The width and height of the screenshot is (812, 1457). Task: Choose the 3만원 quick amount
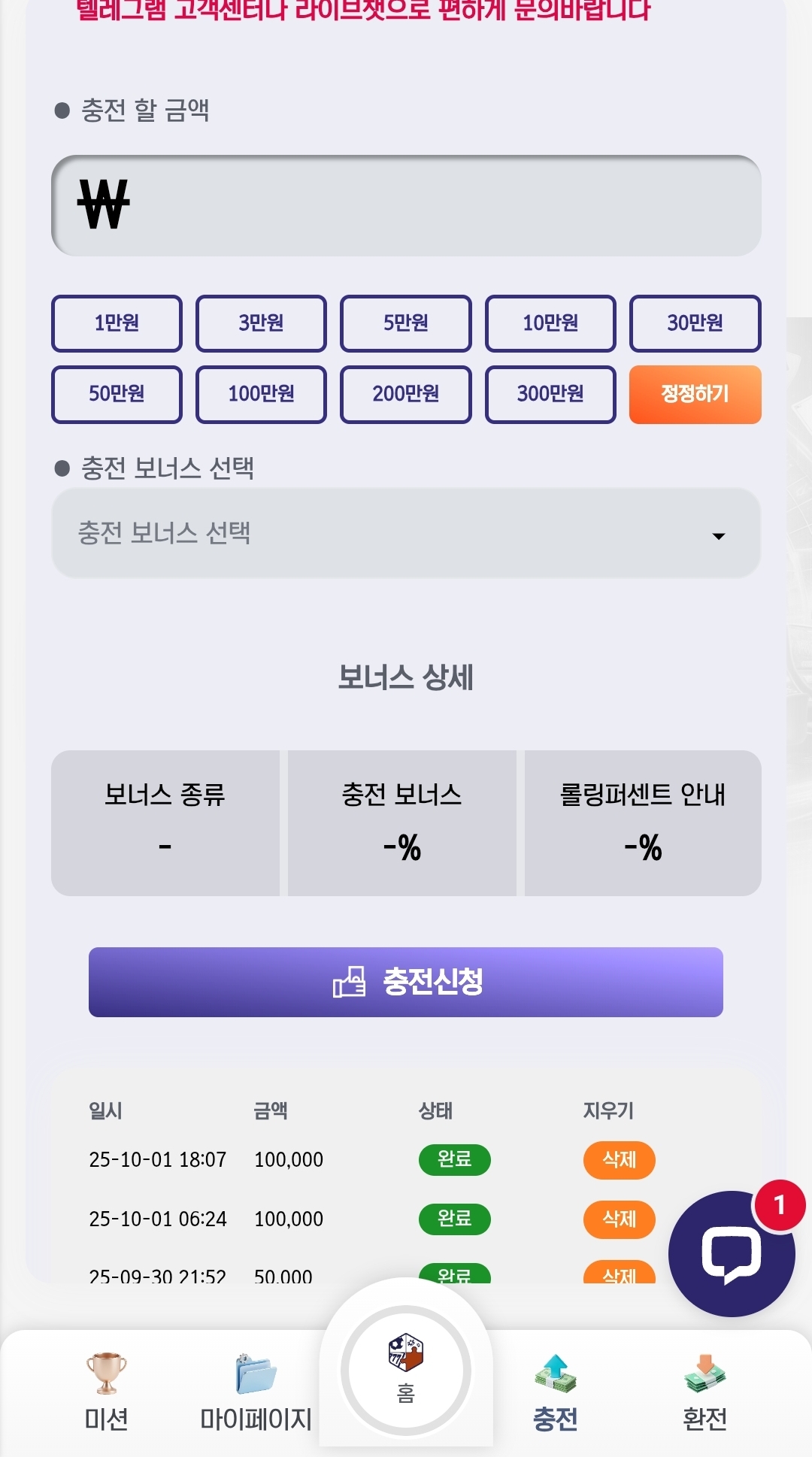(261, 323)
